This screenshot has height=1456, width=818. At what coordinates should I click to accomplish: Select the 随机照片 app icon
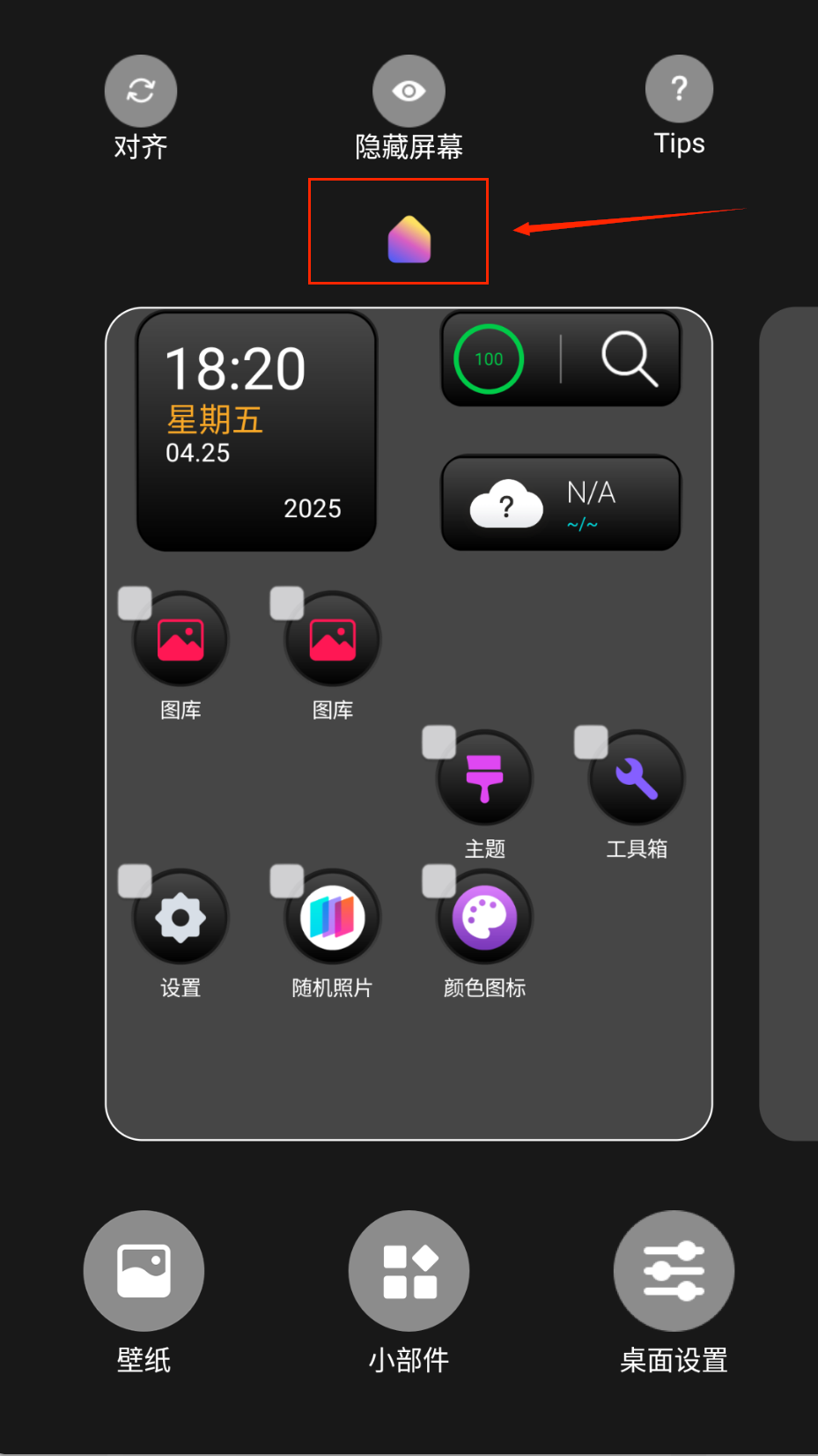pyautogui.click(x=333, y=918)
